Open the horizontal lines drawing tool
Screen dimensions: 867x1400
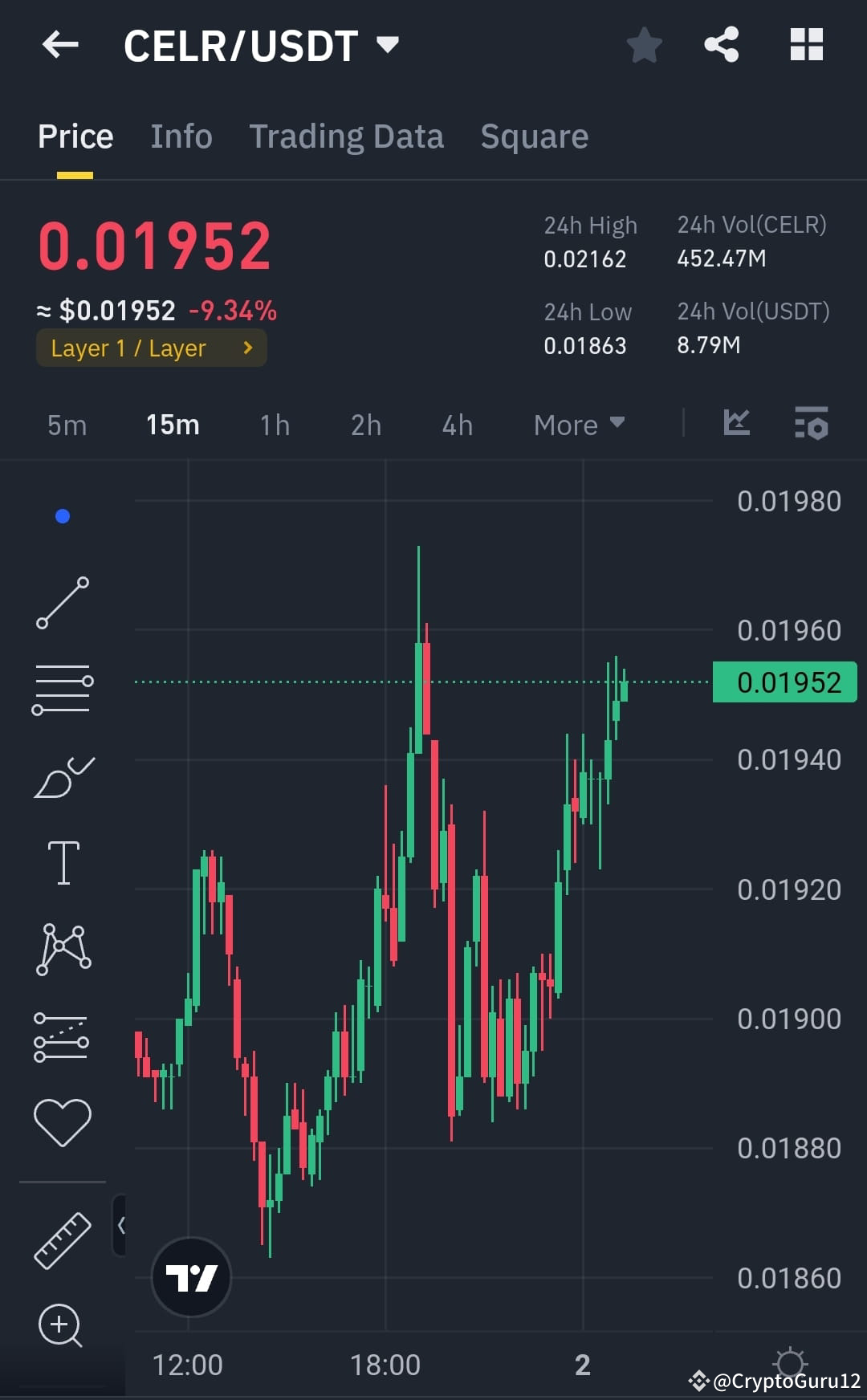pyautogui.click(x=63, y=686)
